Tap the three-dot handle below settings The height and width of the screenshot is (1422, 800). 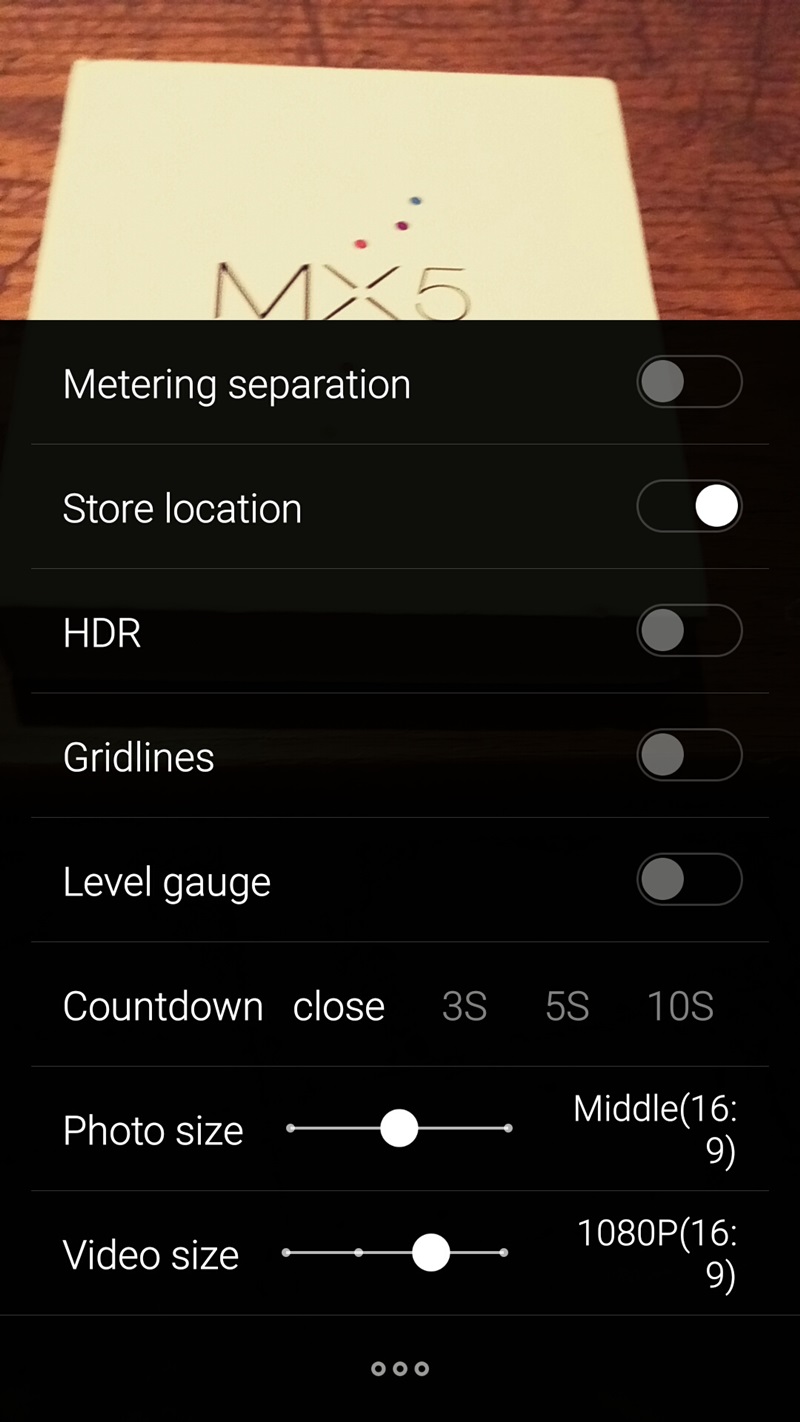(x=400, y=1369)
